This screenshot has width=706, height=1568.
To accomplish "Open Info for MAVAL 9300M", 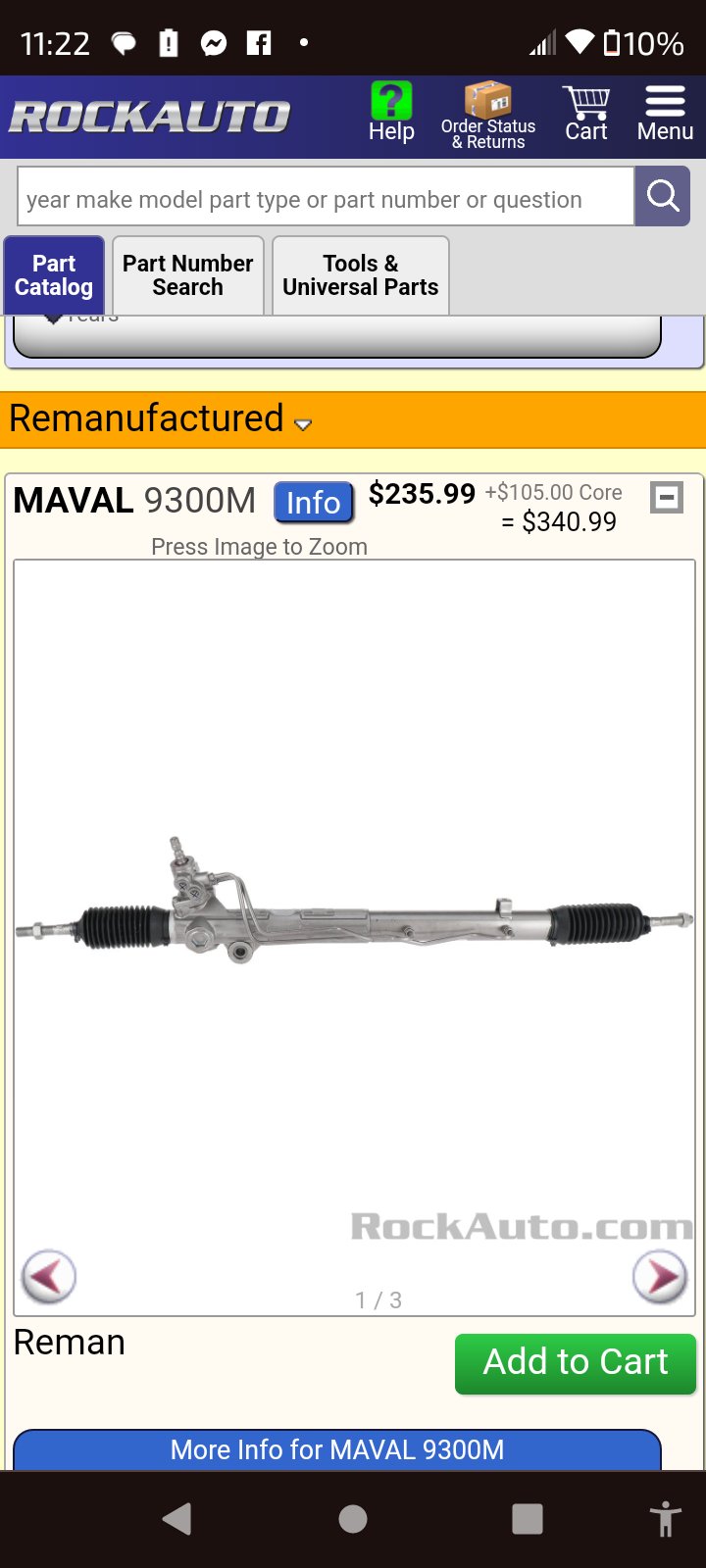I will [313, 503].
